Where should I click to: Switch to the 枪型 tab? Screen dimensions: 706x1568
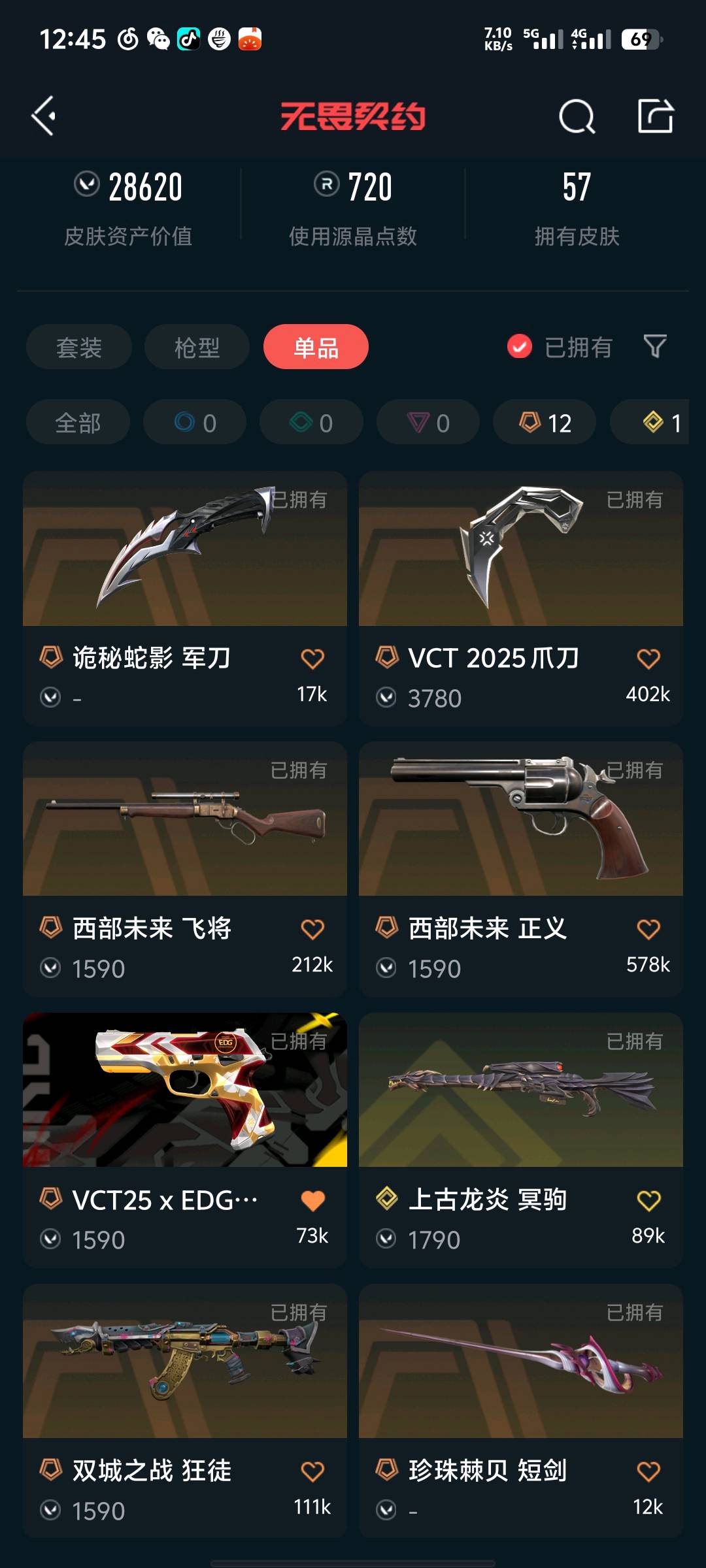[x=197, y=347]
